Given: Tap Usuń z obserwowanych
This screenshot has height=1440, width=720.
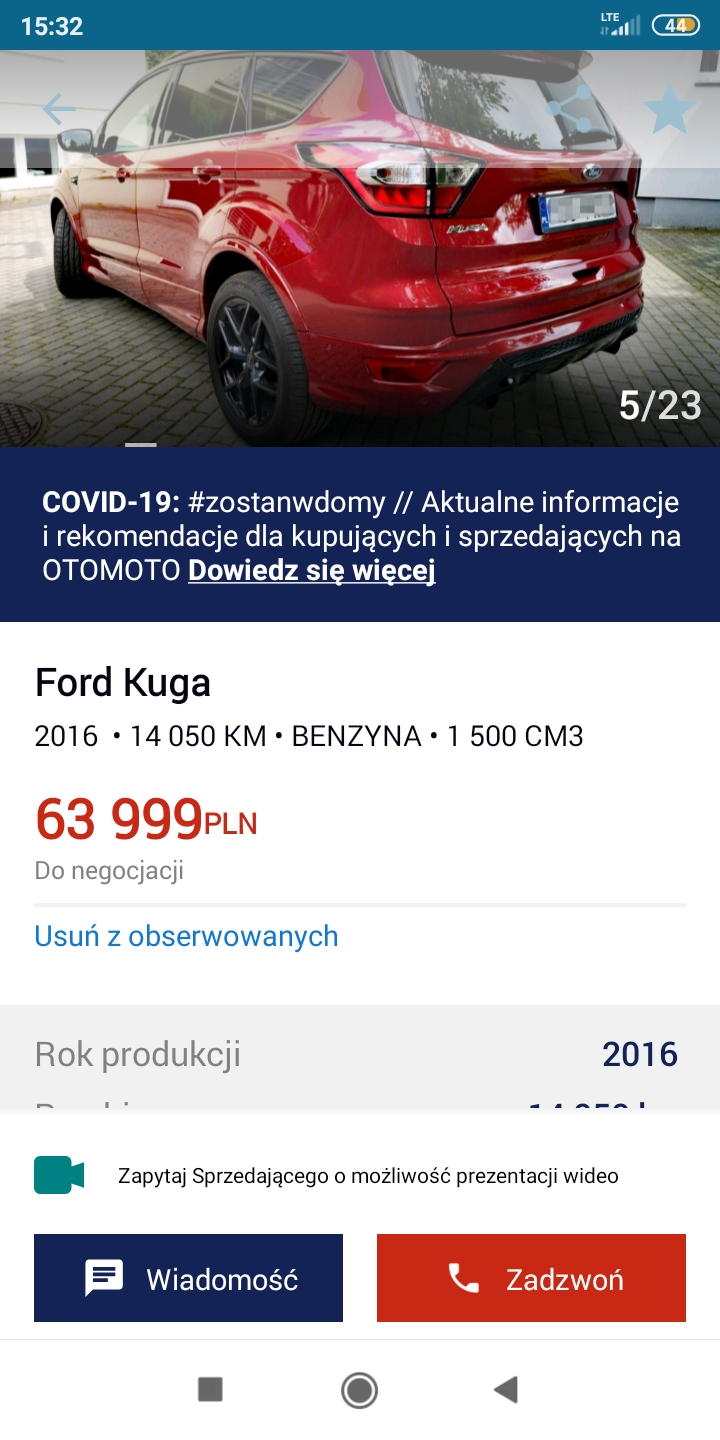Looking at the screenshot, I should click(x=186, y=936).
